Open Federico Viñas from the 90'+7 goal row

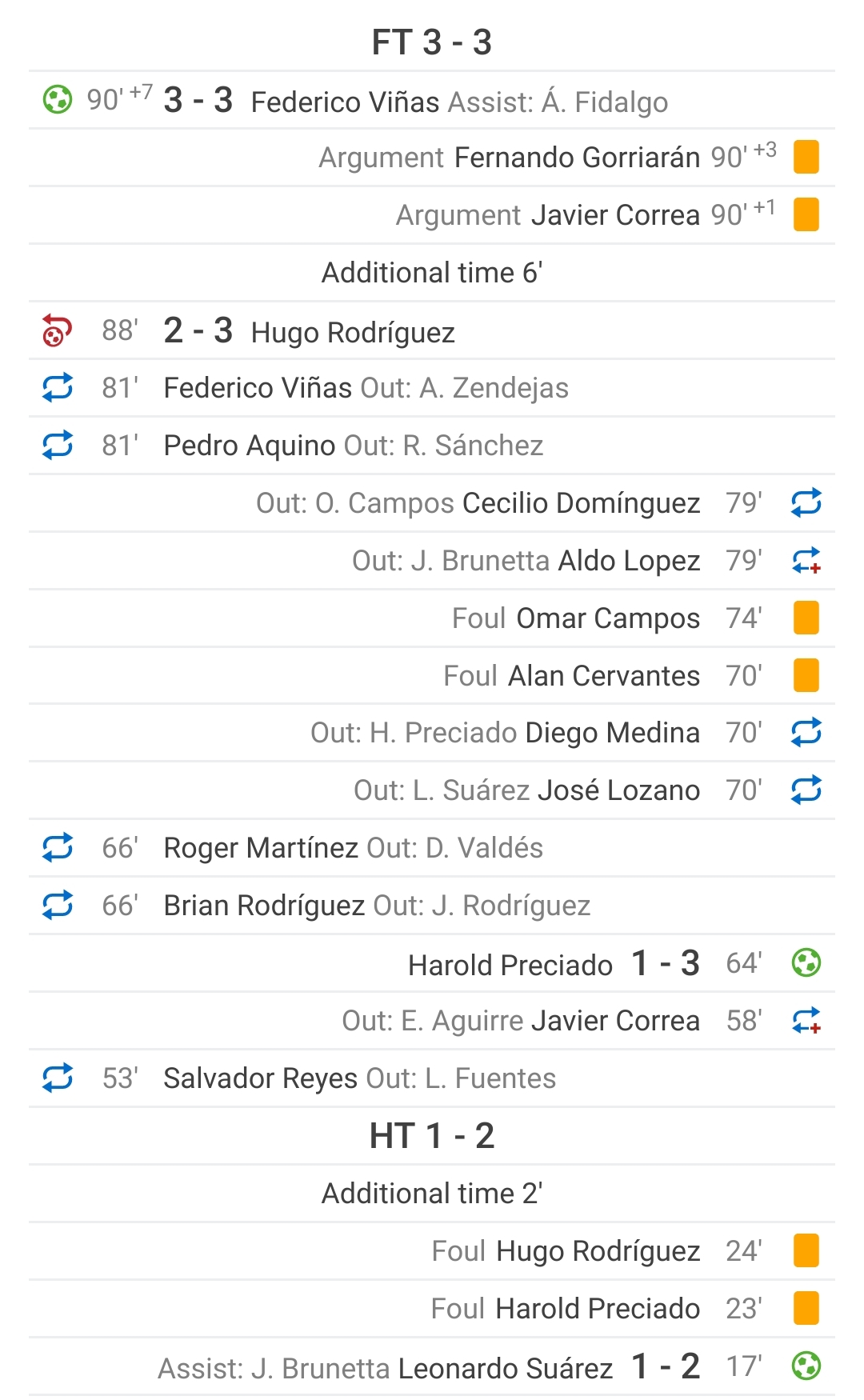(x=345, y=102)
